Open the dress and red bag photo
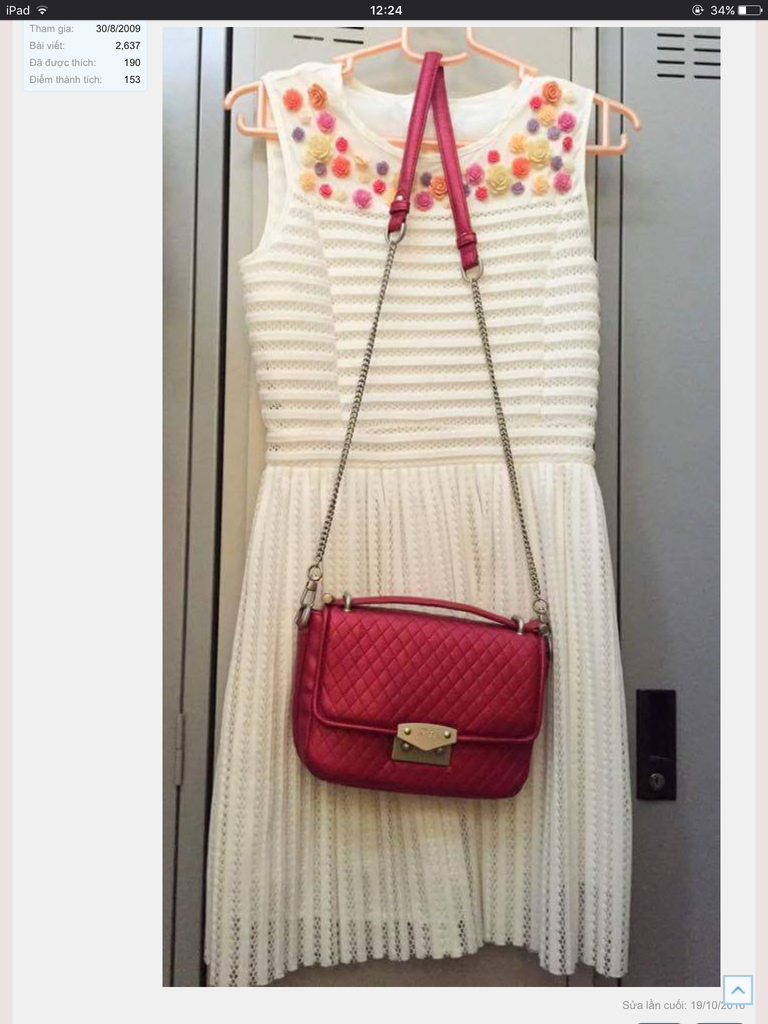Screen dimensions: 768x1024 click(x=441, y=506)
